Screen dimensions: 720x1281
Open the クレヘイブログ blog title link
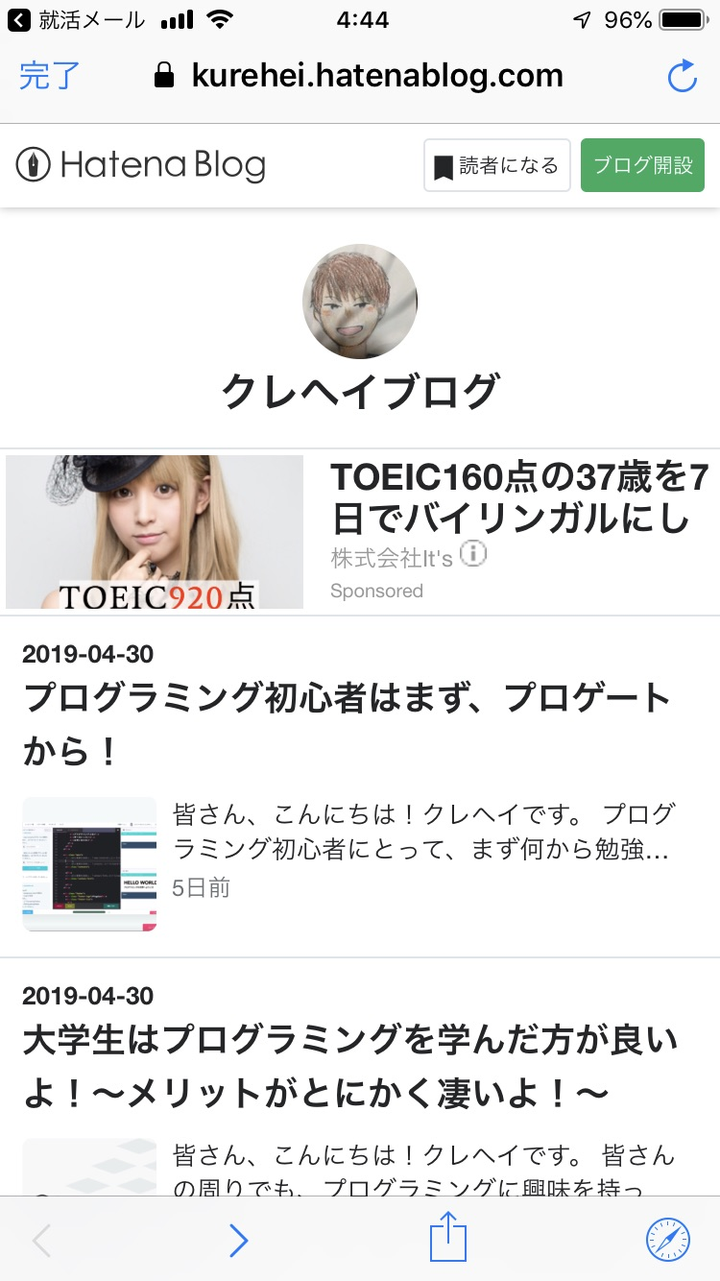pyautogui.click(x=360, y=391)
